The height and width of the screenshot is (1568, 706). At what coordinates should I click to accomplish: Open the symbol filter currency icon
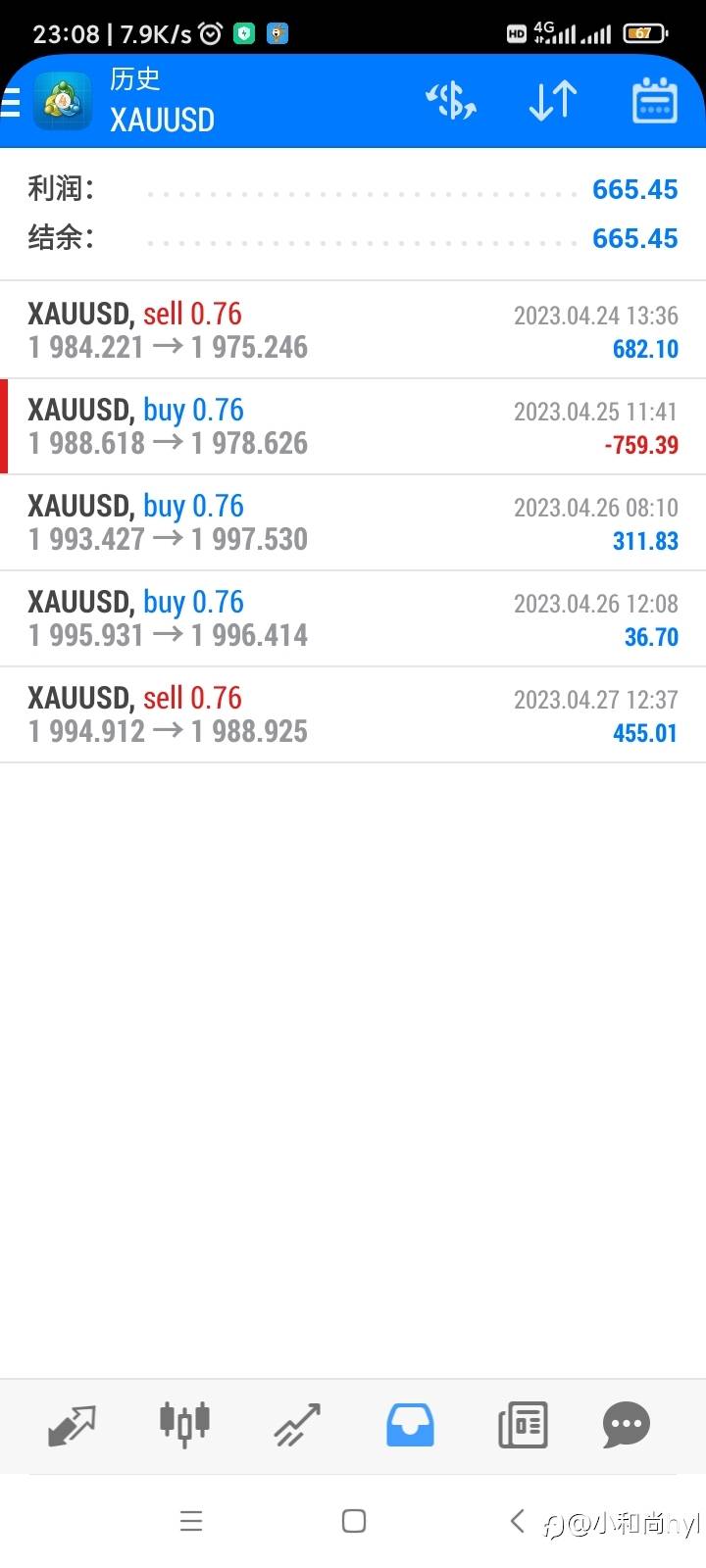451,101
